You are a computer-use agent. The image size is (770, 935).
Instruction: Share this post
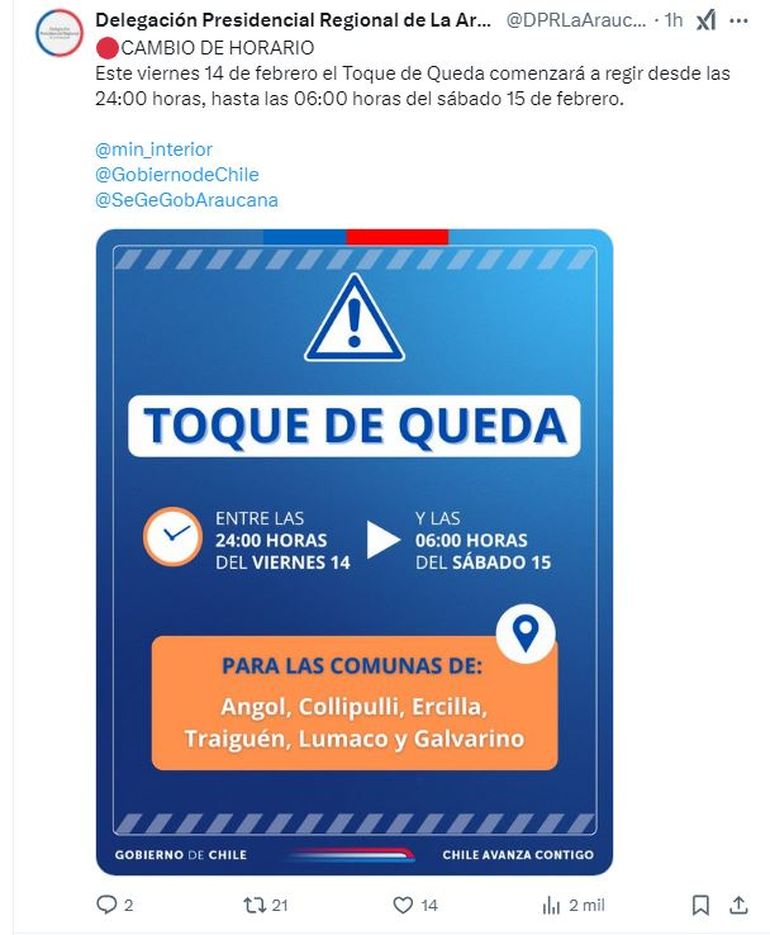(738, 905)
